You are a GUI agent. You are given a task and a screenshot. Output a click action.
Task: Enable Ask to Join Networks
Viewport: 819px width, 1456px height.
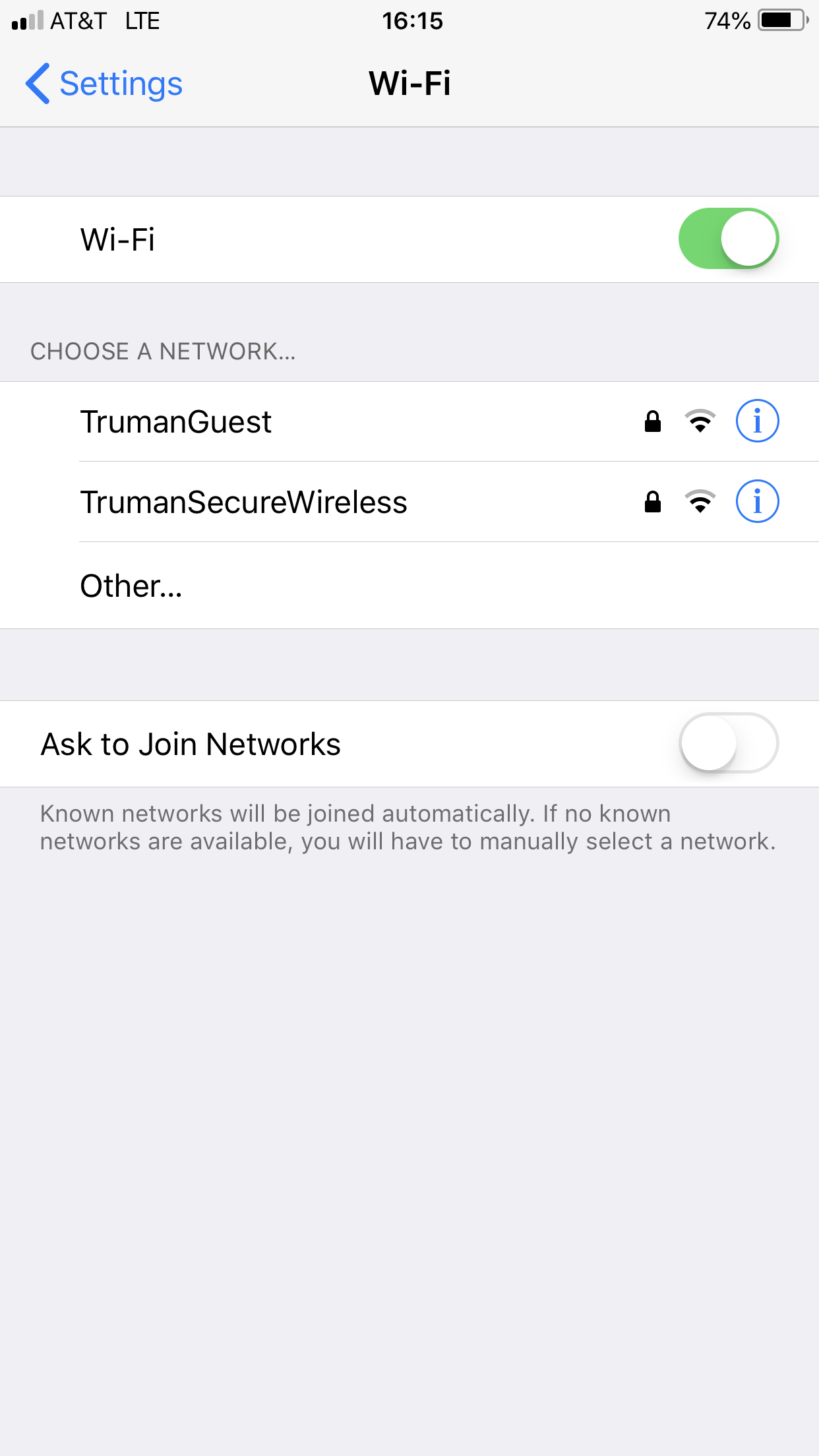click(x=729, y=743)
